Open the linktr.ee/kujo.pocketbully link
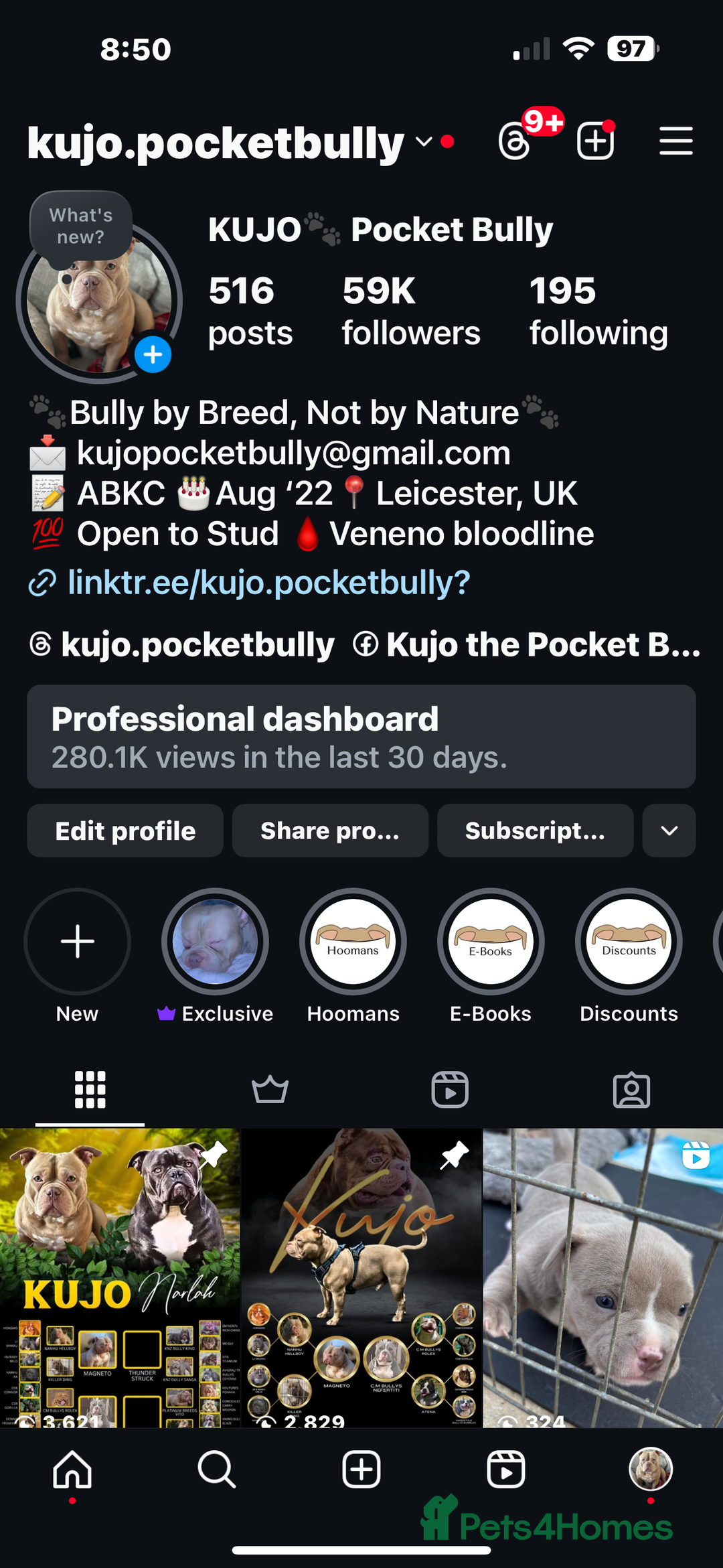The image size is (723, 1568). tap(268, 582)
